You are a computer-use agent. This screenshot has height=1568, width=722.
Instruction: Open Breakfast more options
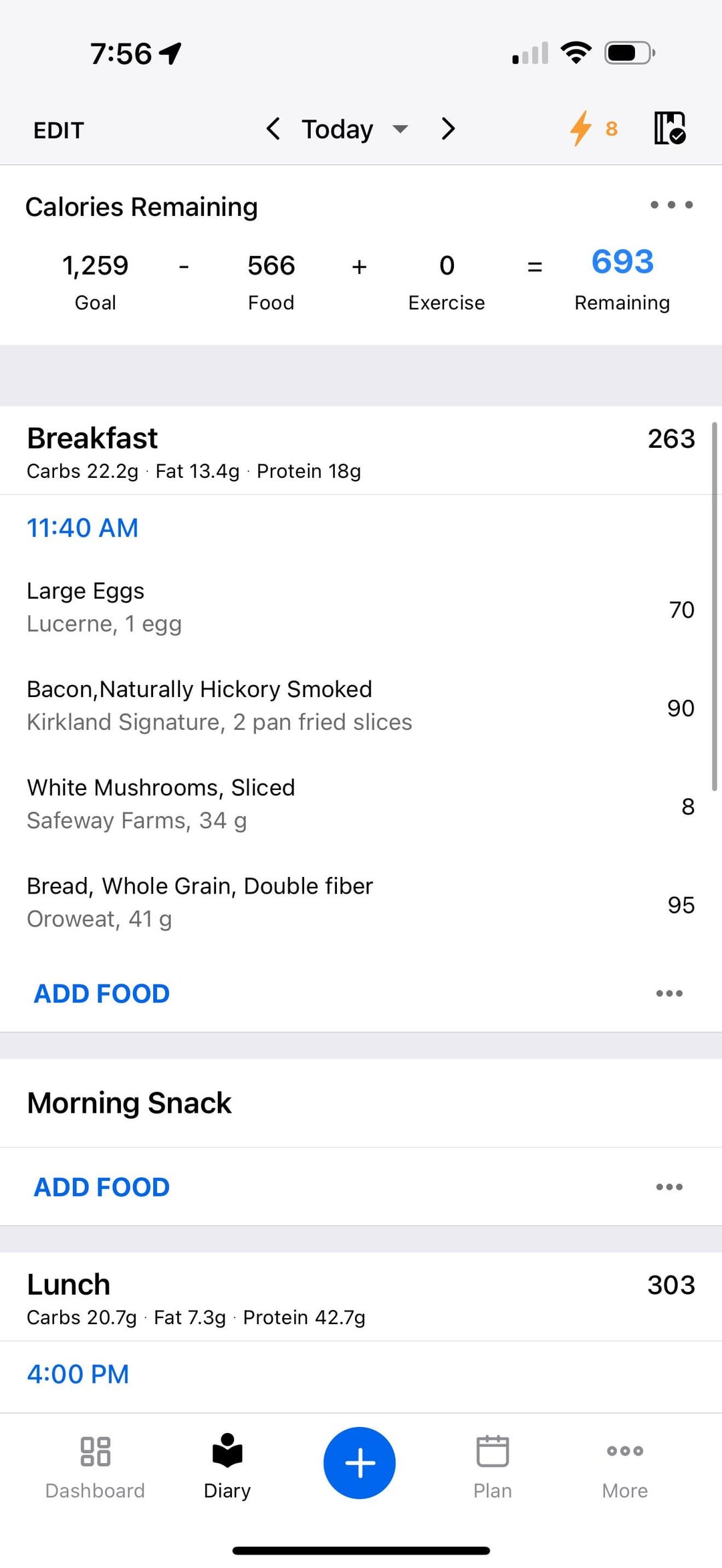669,994
